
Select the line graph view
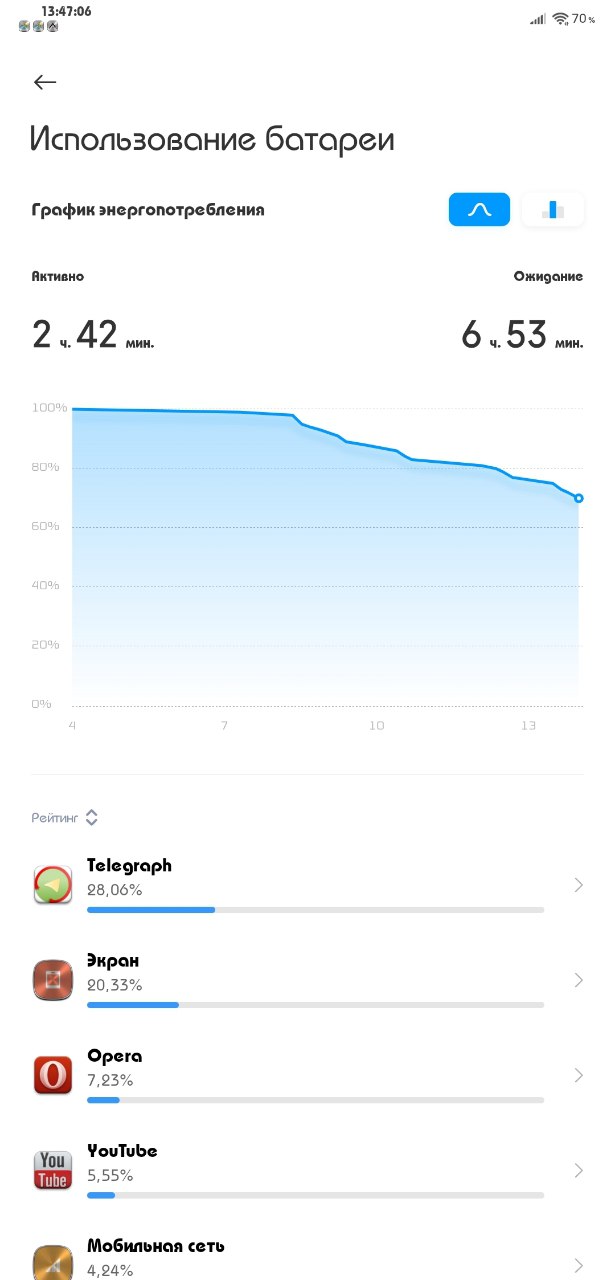479,210
